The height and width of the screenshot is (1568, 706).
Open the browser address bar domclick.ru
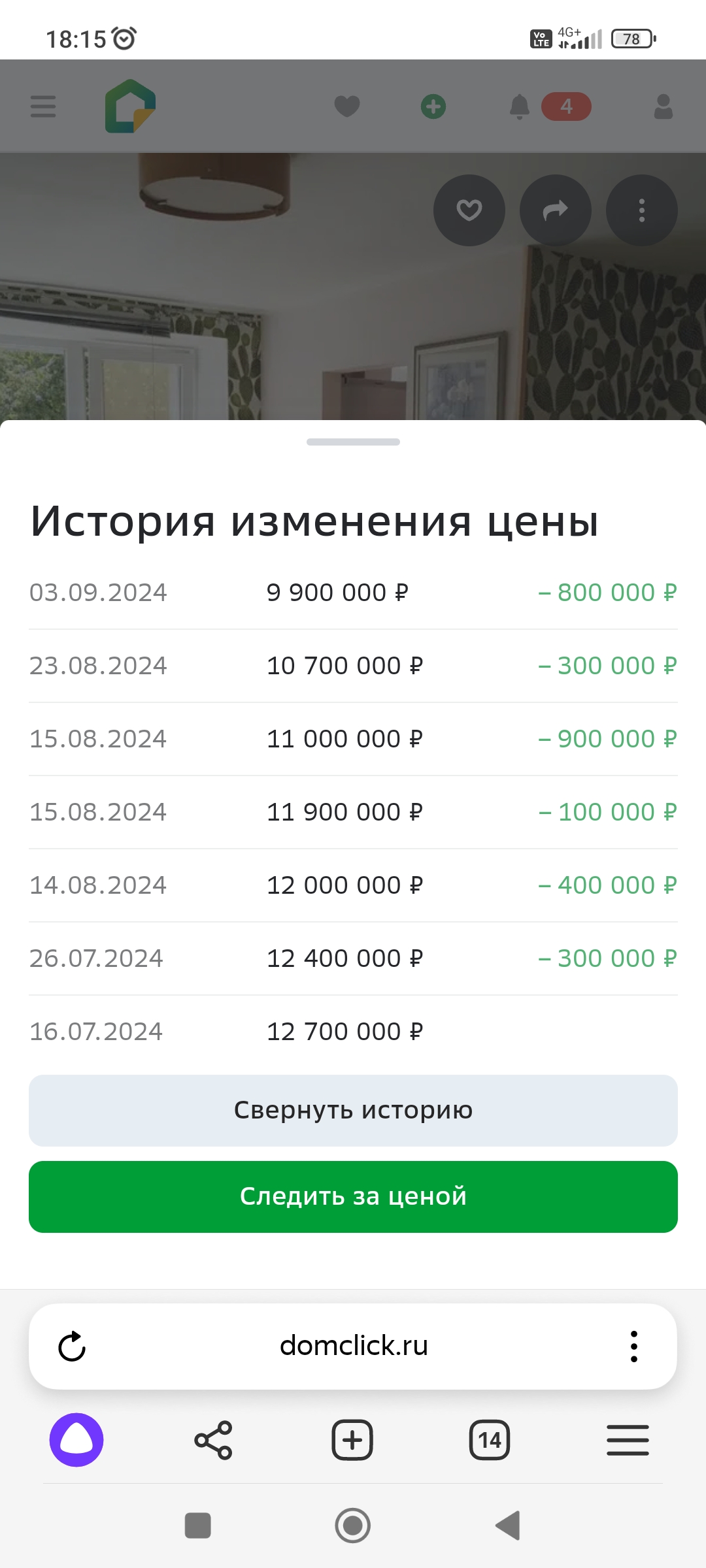coord(353,1346)
